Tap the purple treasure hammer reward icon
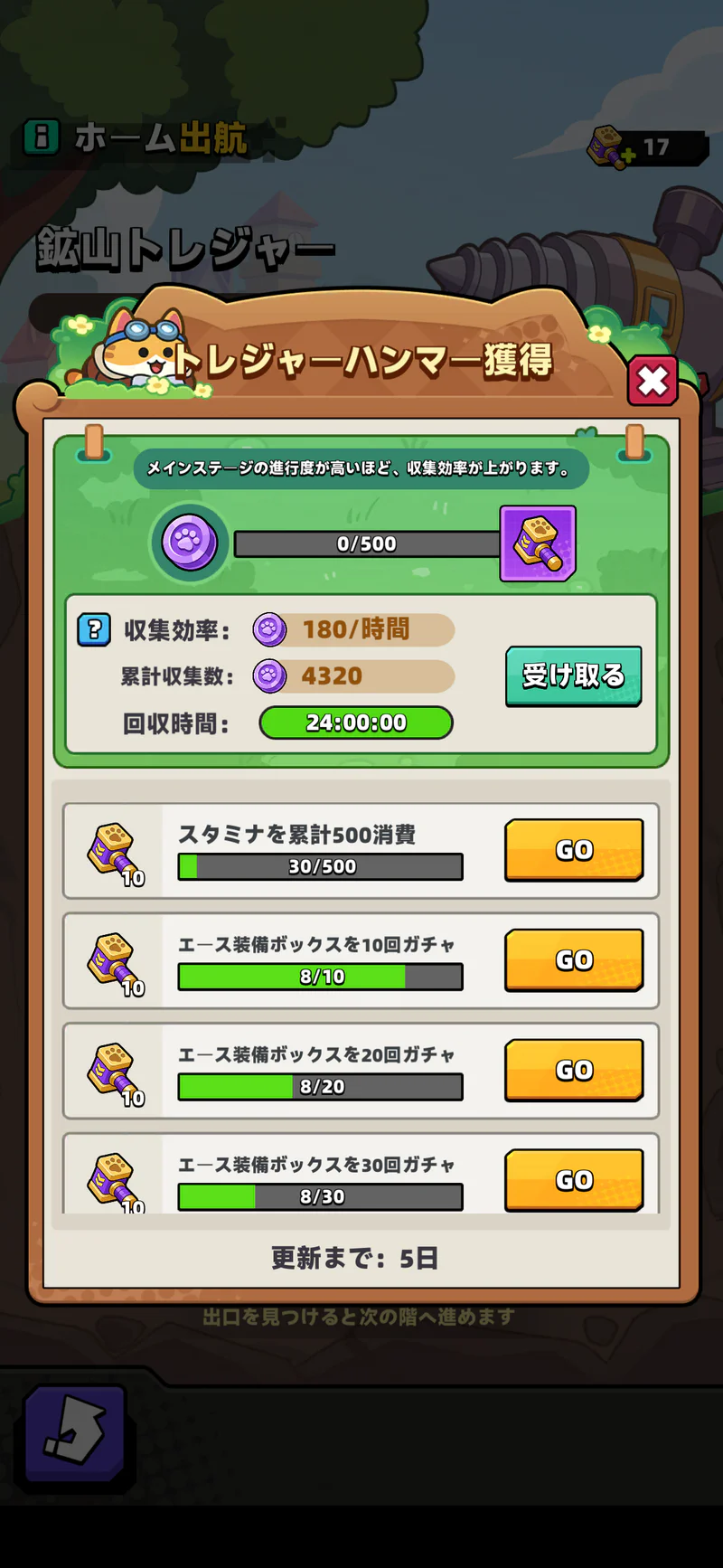This screenshot has width=723, height=1568. (x=538, y=543)
